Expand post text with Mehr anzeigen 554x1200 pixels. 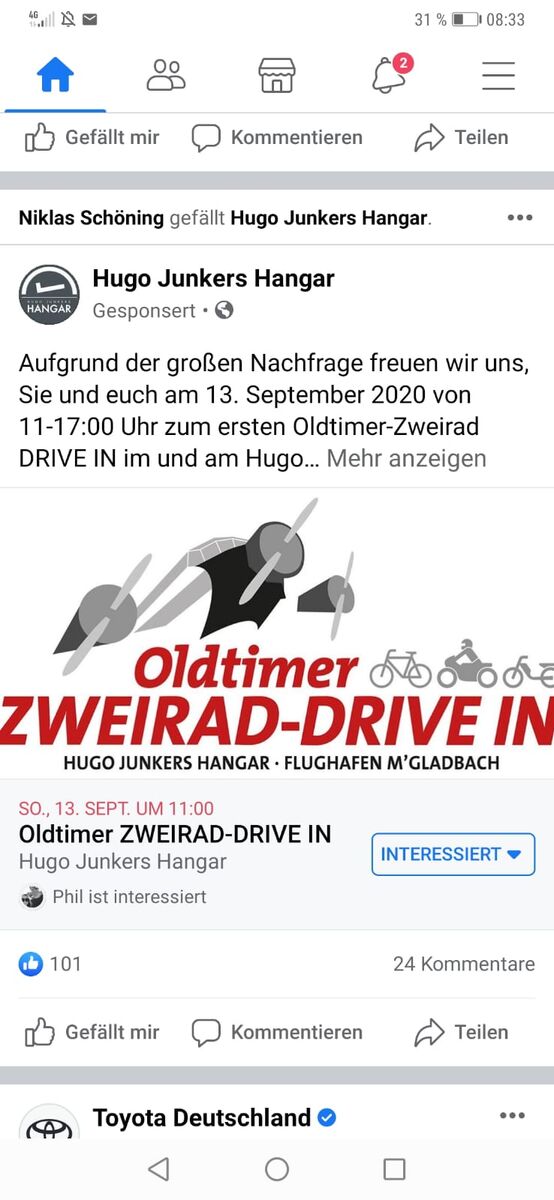[407, 459]
